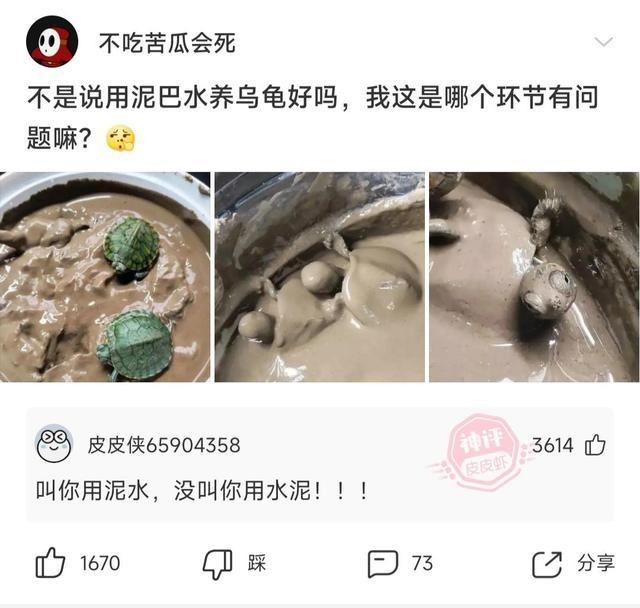640x608 pixels.
Task: Open the god comment 叫你用泥水
Action: 200,491
